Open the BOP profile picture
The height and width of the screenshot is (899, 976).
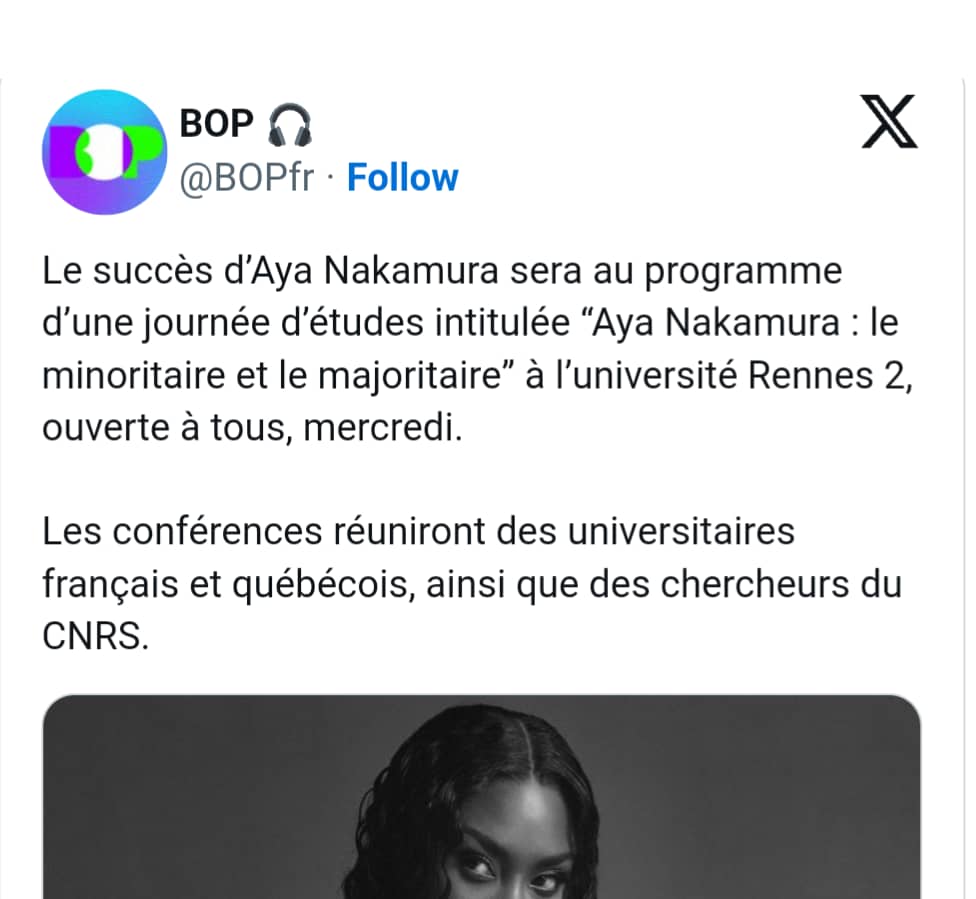[104, 152]
